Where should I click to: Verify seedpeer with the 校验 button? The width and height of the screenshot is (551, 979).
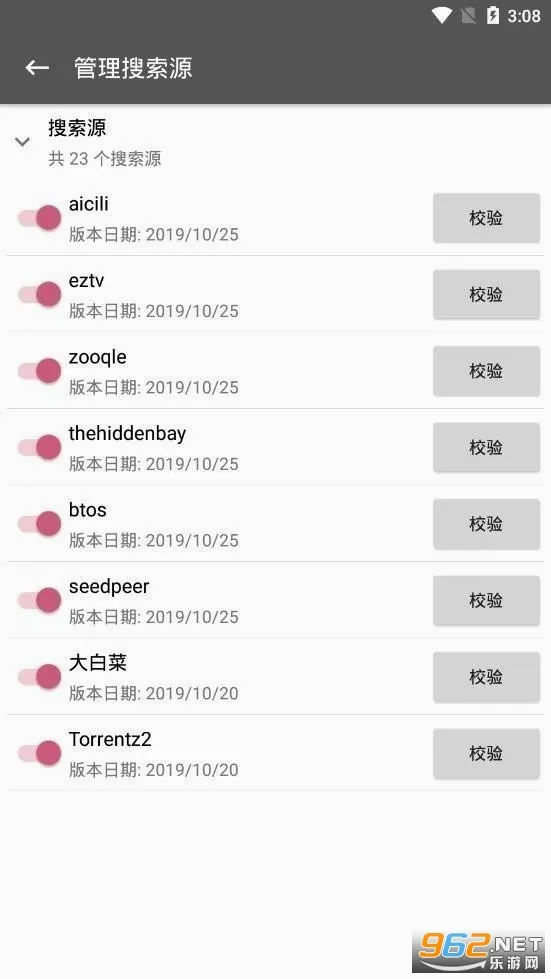(x=486, y=600)
